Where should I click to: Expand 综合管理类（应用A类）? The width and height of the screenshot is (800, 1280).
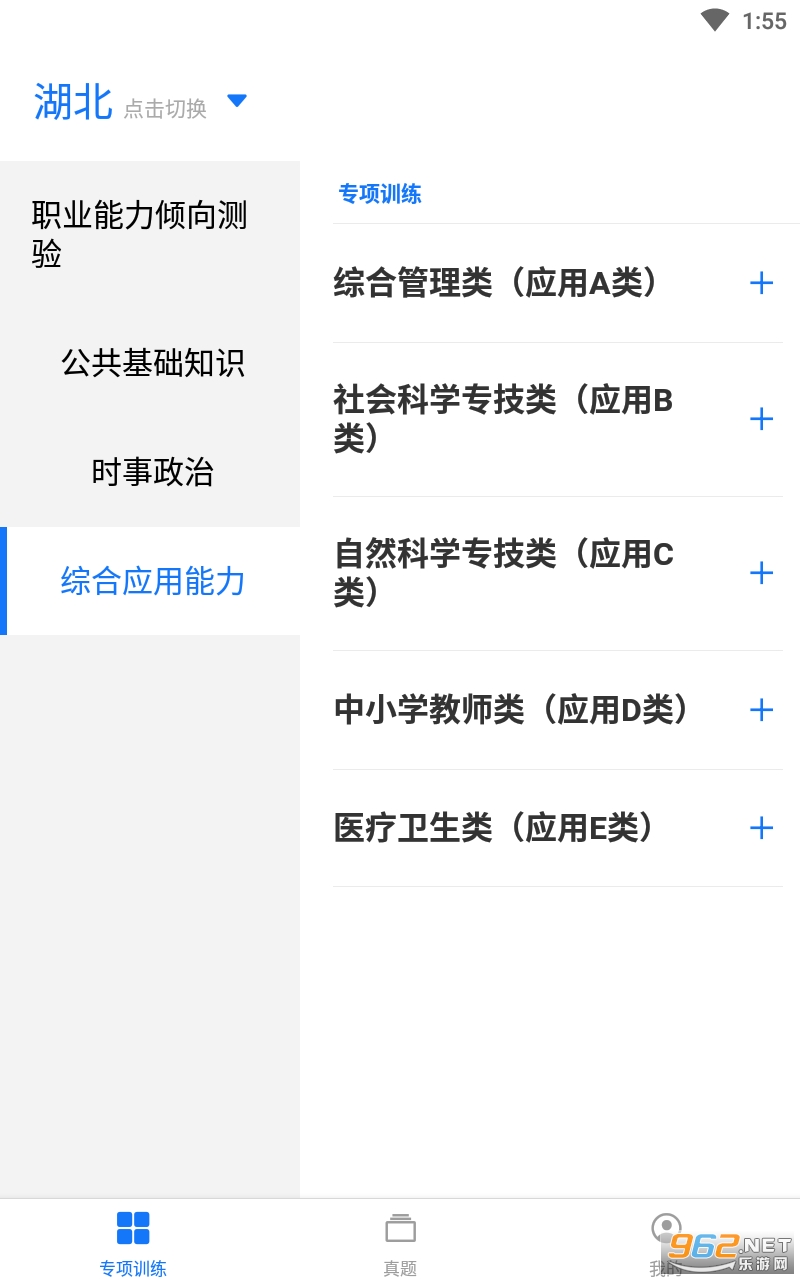click(x=761, y=284)
